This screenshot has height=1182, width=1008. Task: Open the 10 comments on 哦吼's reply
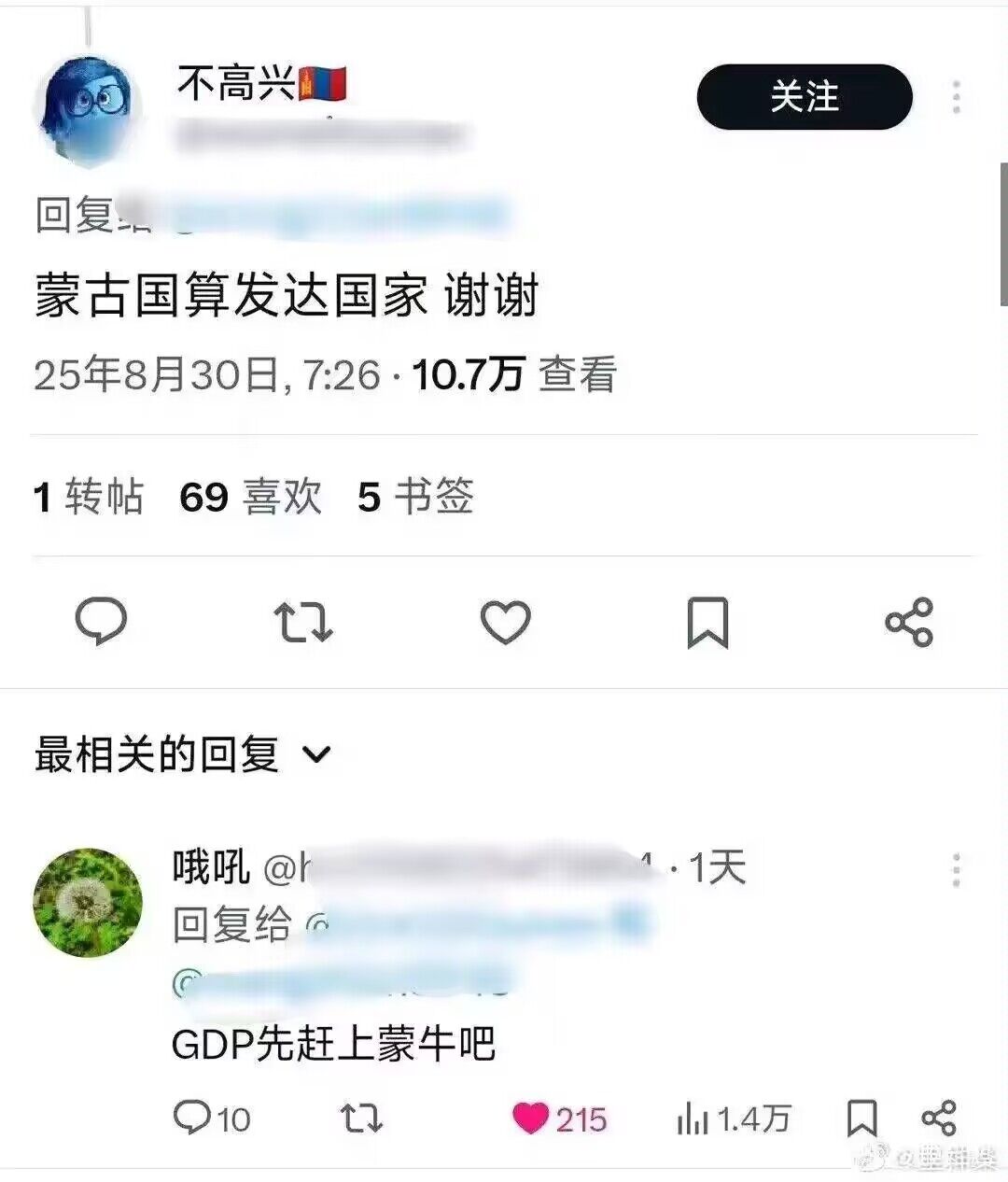[x=212, y=1118]
